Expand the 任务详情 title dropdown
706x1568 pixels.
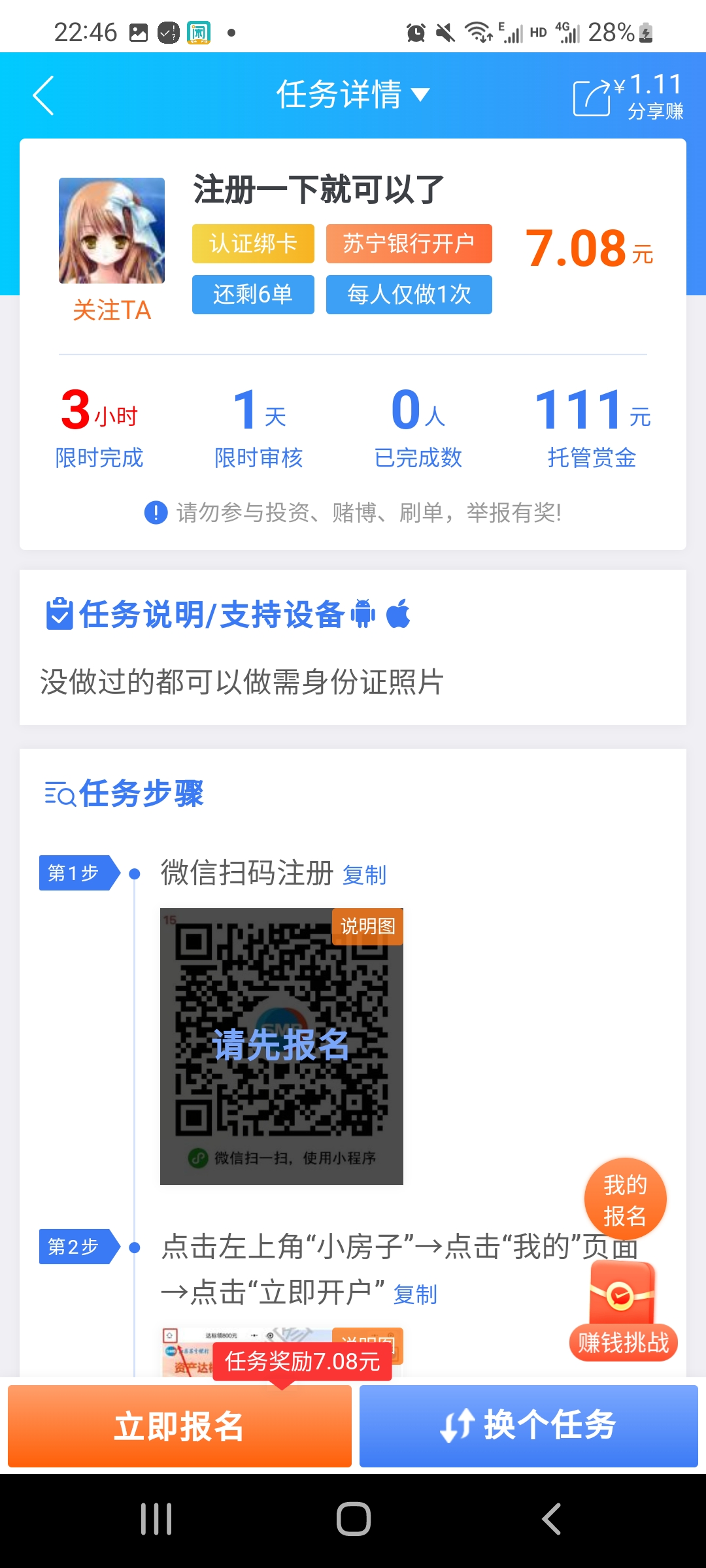[353, 94]
